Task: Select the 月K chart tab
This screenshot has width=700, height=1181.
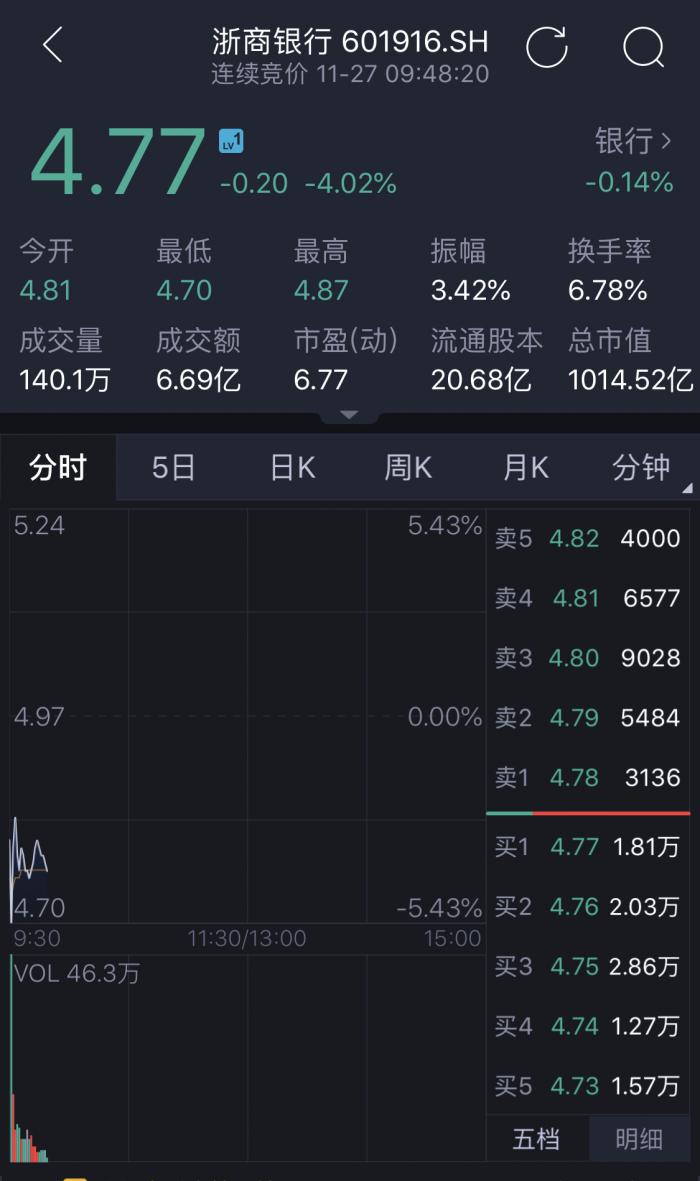Action: pos(526,467)
